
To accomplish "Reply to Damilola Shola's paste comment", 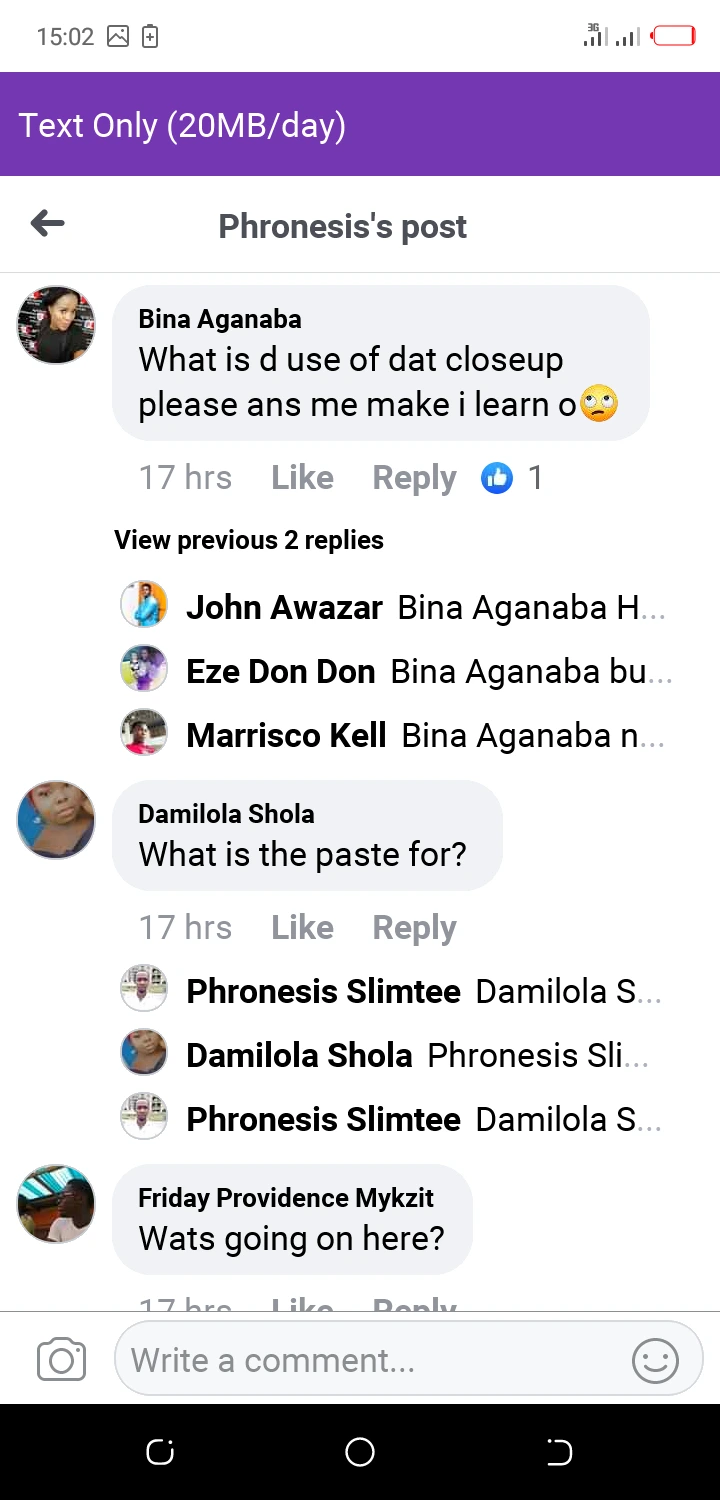I will click(x=414, y=928).
